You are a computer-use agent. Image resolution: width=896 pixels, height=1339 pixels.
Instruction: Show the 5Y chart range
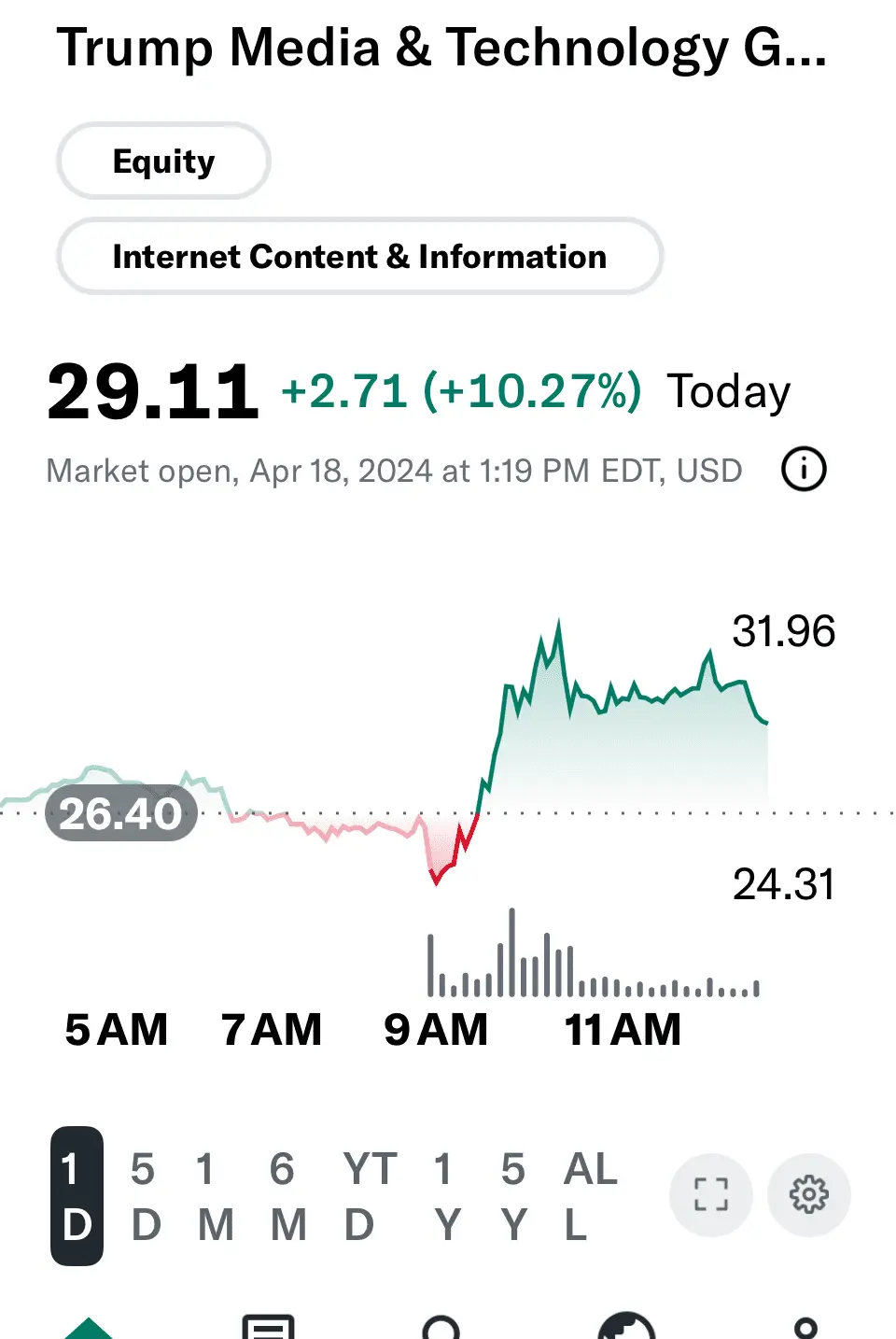click(x=513, y=1196)
